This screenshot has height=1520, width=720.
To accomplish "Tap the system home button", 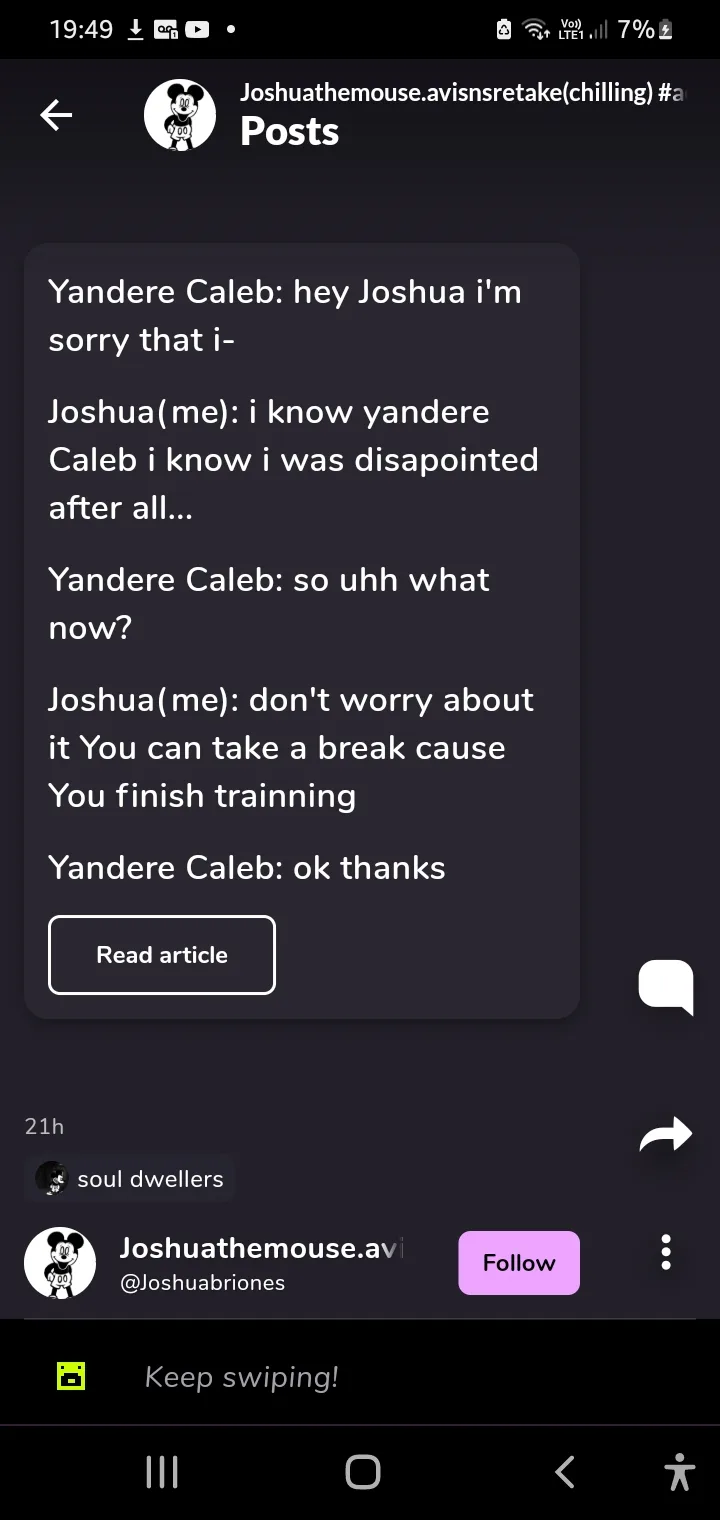I will pos(362,1472).
